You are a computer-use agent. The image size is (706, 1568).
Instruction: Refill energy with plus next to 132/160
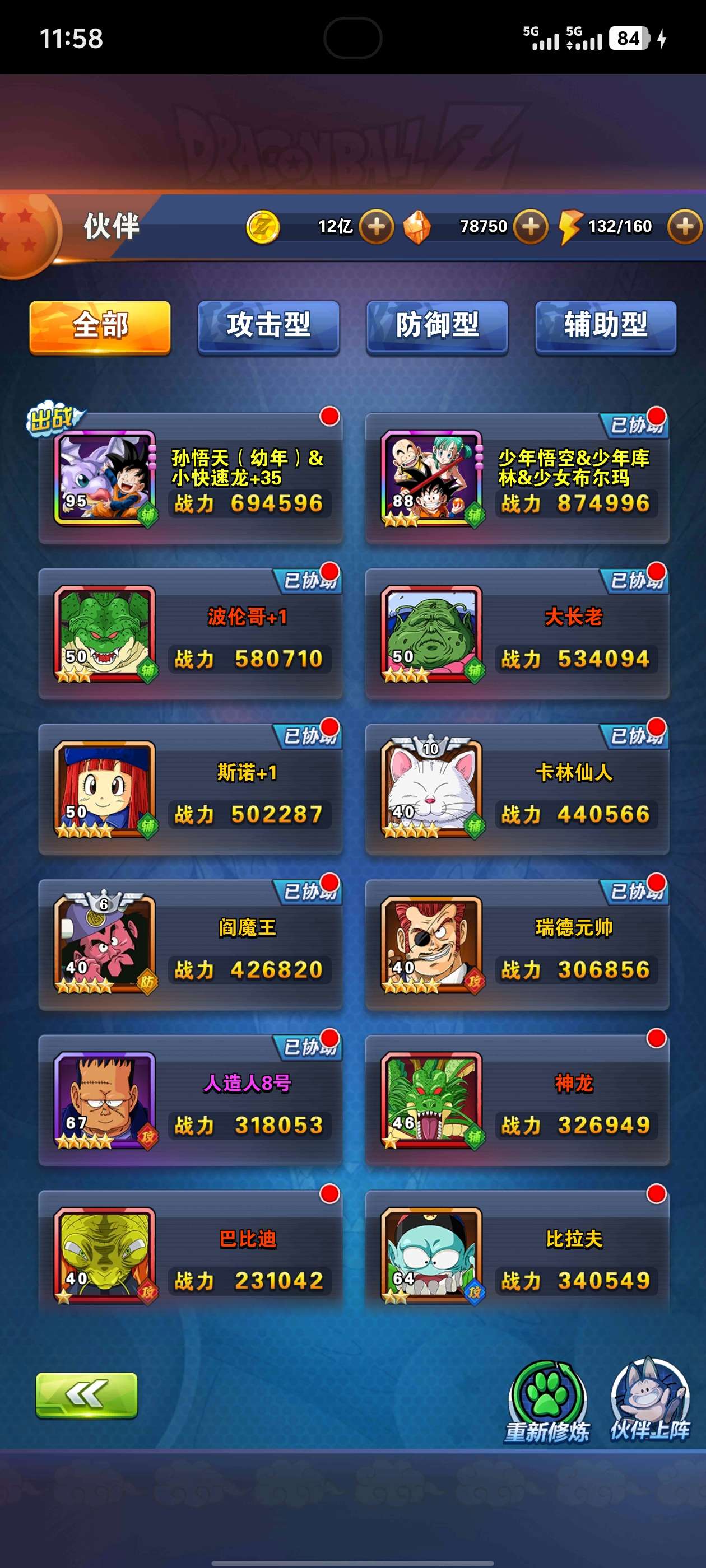[x=685, y=227]
